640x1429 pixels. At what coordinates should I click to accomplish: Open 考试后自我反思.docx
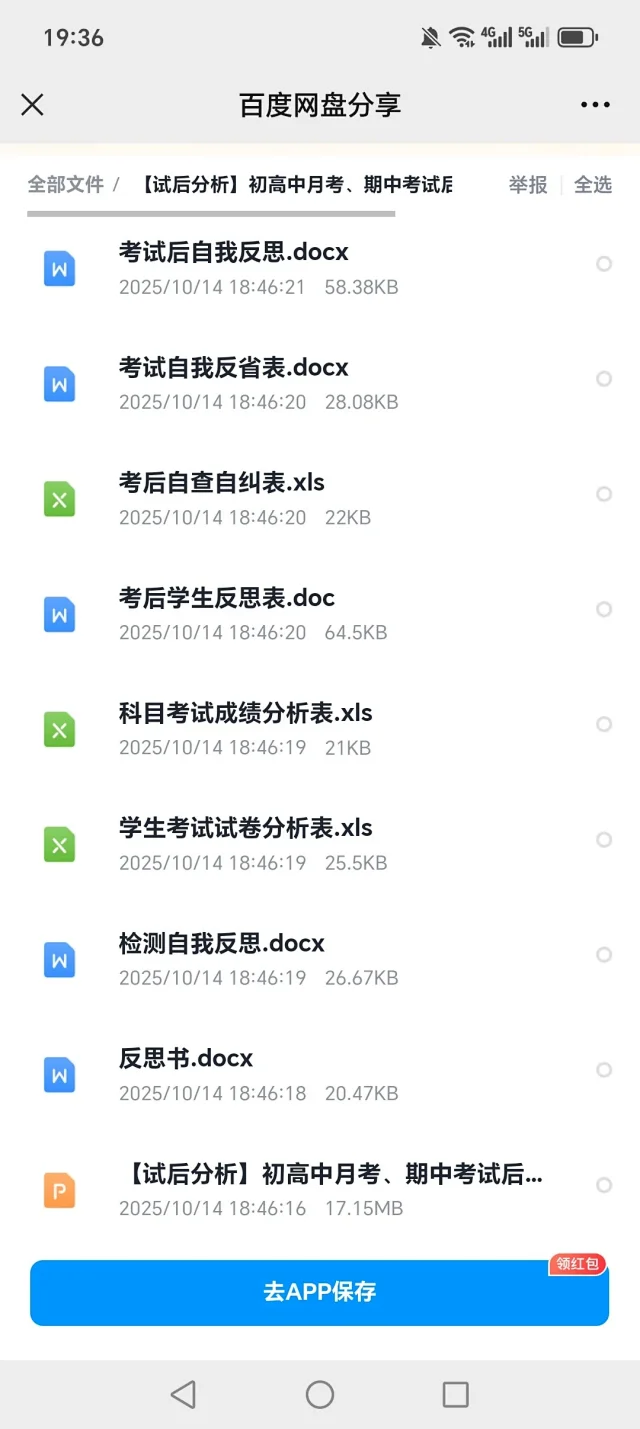[x=234, y=253]
